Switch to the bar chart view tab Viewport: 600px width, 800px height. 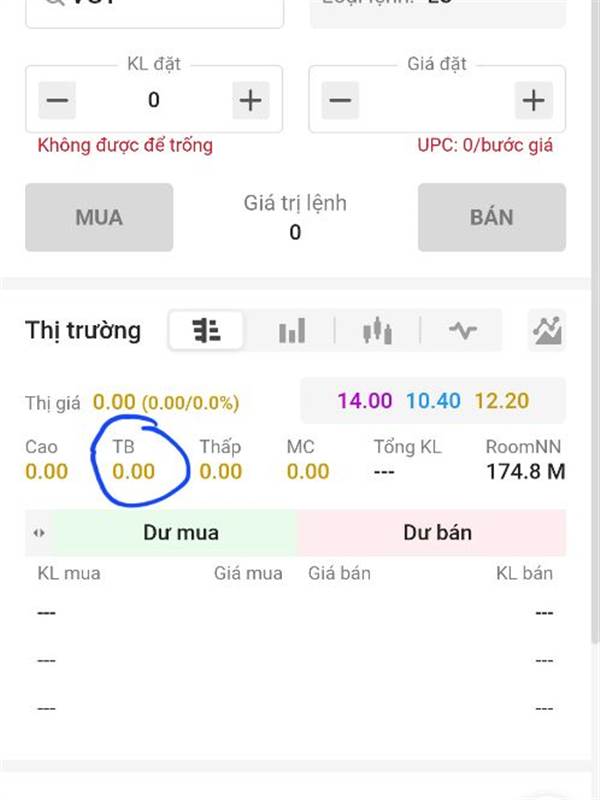[x=292, y=330]
